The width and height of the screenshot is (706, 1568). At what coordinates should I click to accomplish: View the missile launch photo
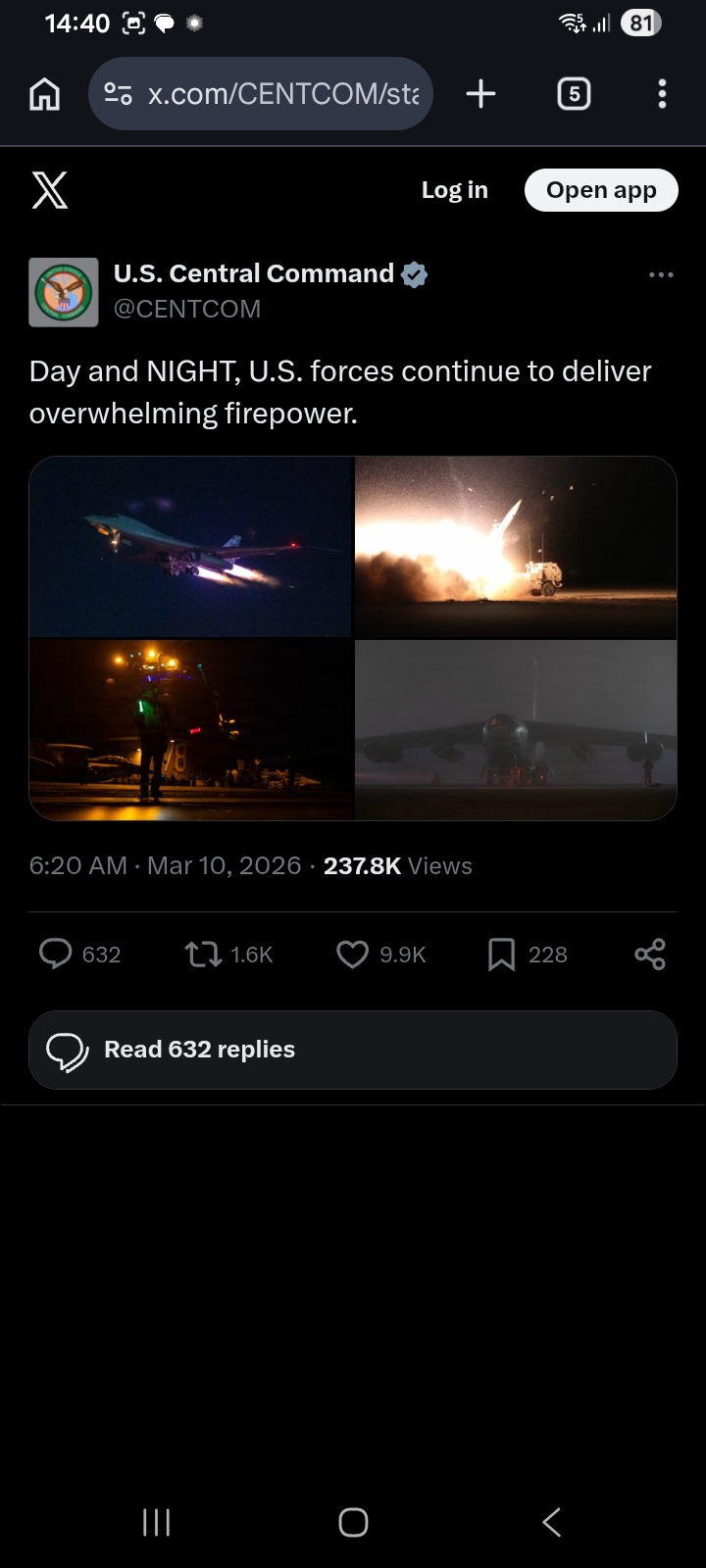click(516, 547)
